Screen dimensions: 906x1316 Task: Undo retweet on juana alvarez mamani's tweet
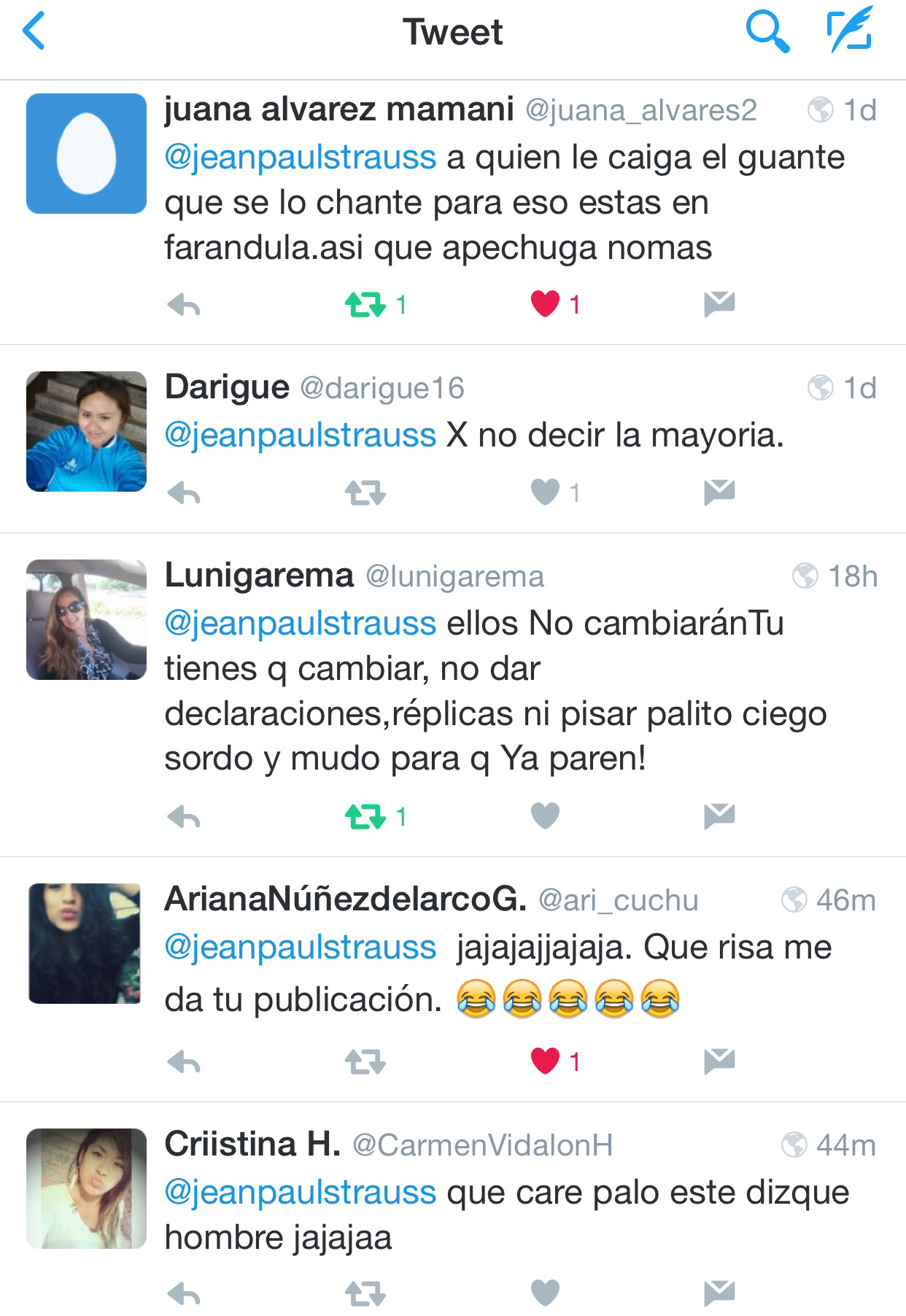coord(365,305)
